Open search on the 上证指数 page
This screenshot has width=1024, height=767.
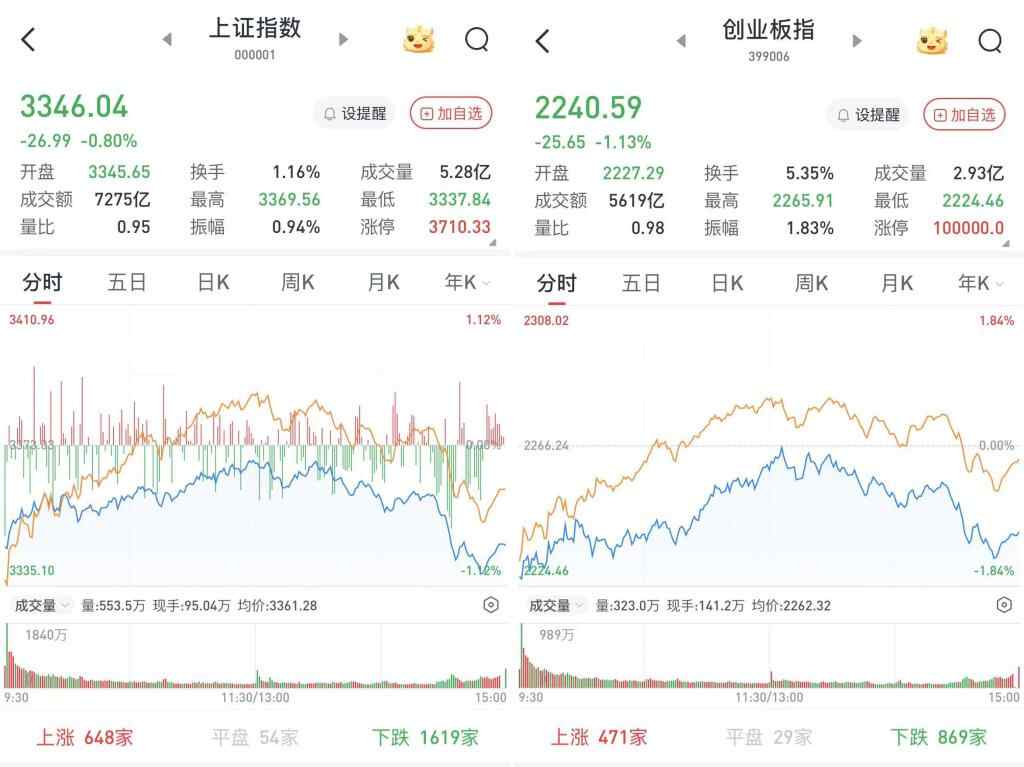[477, 40]
